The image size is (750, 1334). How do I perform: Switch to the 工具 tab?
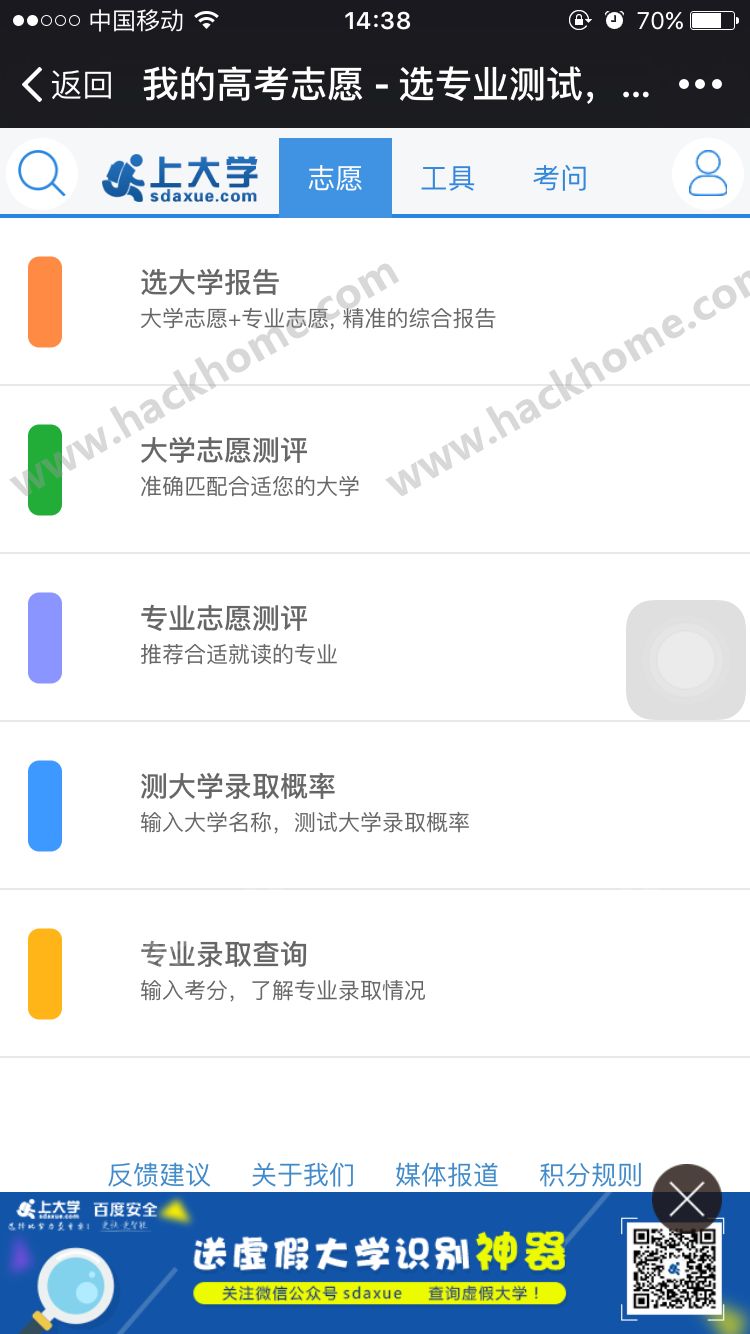[447, 178]
